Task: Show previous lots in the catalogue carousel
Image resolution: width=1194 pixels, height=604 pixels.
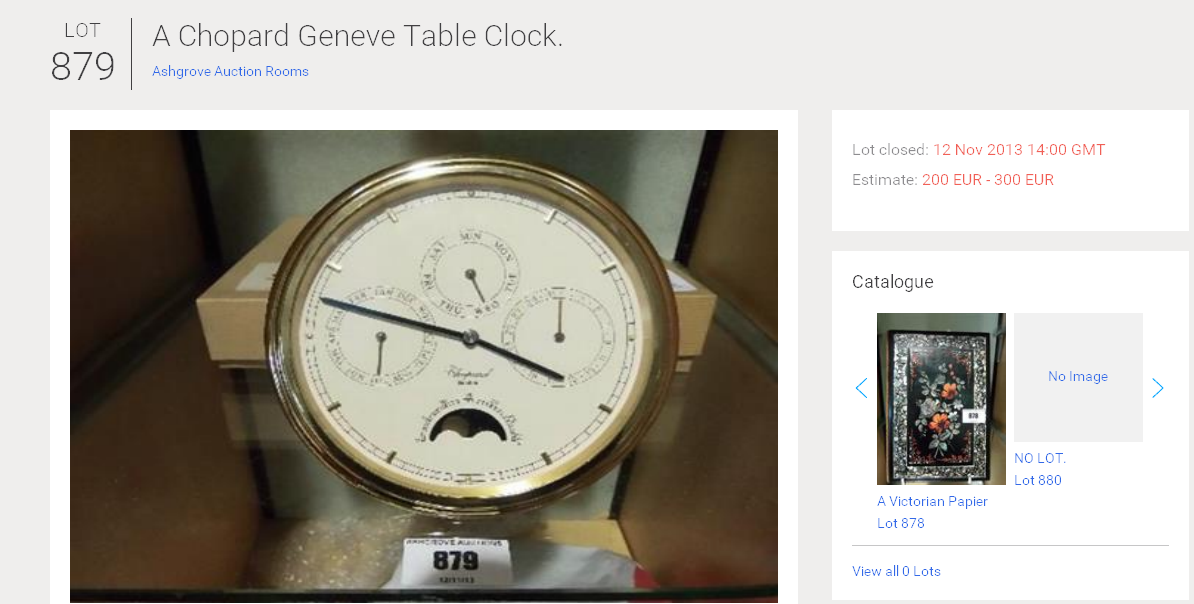Action: click(x=861, y=388)
